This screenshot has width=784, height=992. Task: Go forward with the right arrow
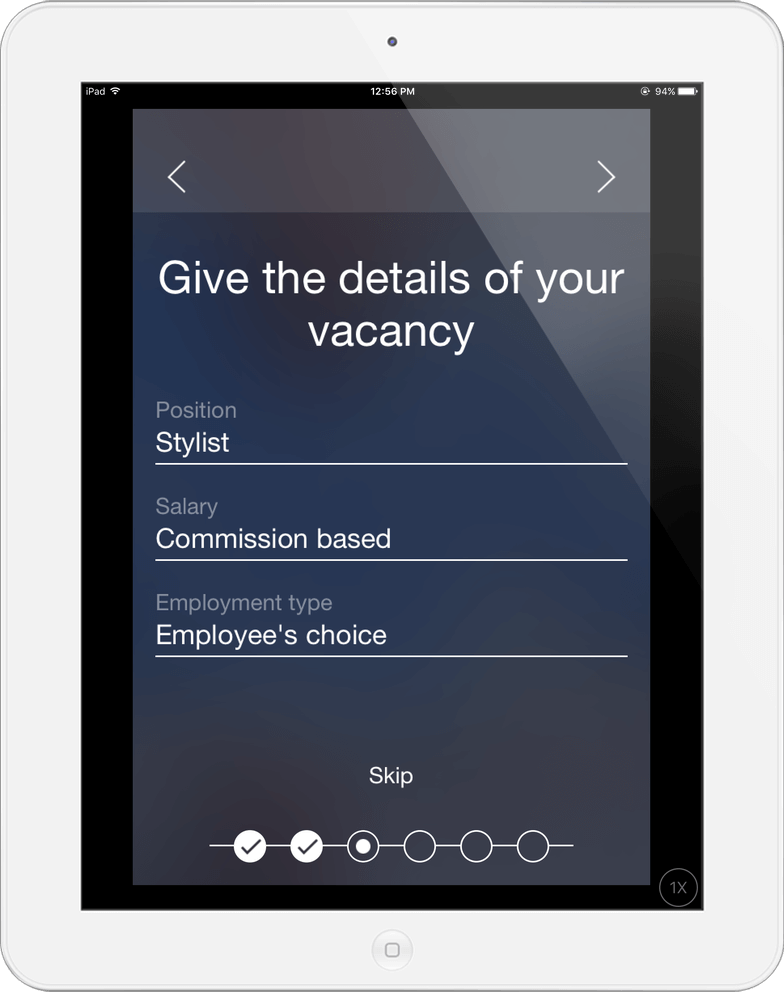[605, 177]
